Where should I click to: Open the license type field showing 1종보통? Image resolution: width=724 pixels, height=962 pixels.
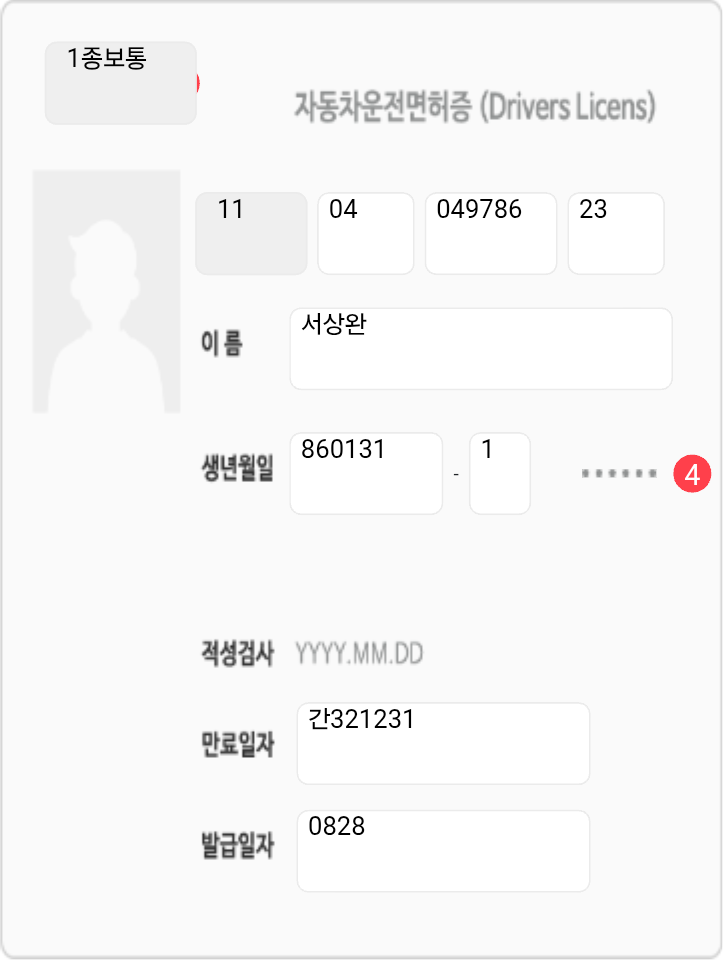pos(120,83)
